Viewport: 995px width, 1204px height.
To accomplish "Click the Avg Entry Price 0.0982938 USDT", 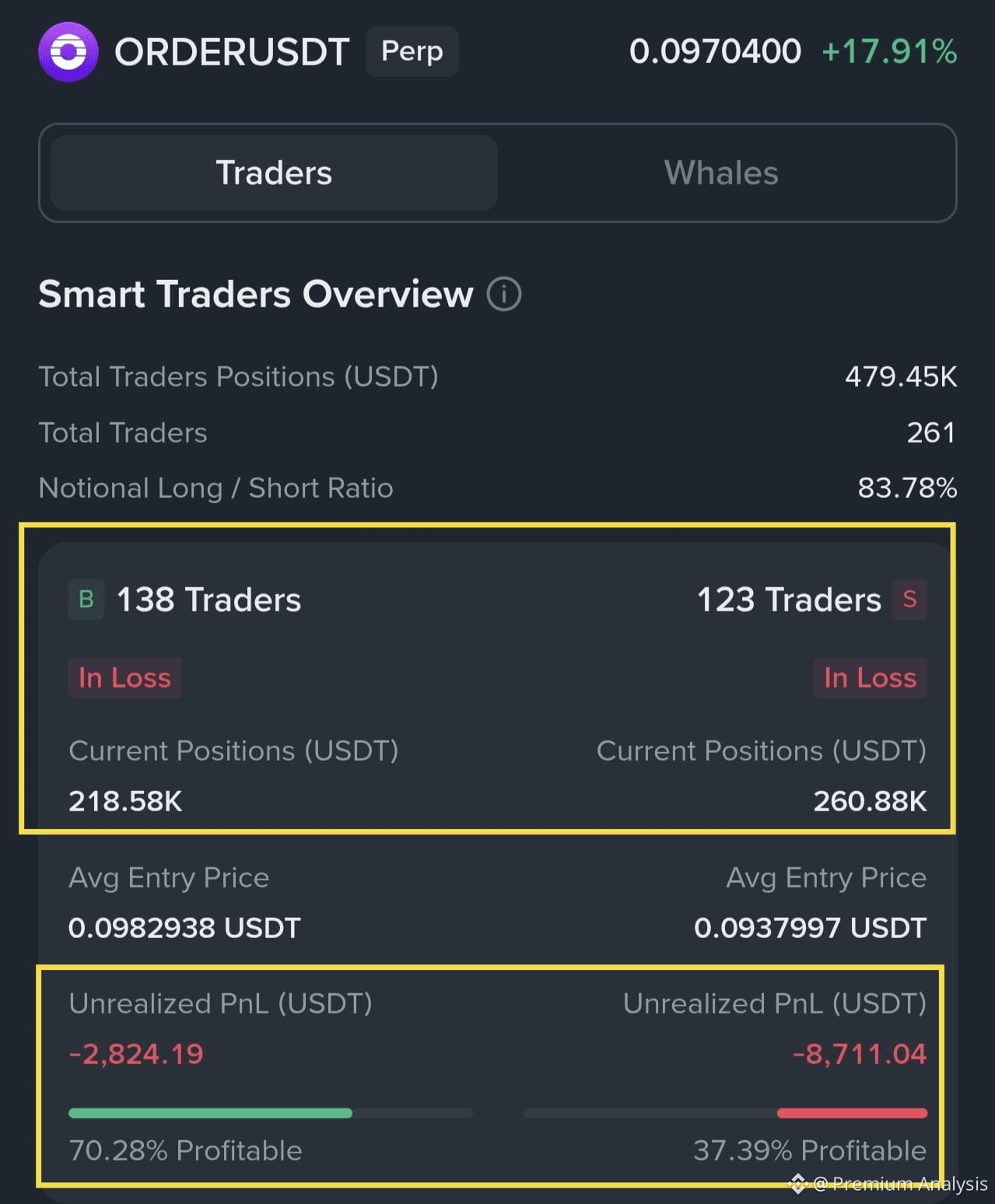I will (x=184, y=927).
